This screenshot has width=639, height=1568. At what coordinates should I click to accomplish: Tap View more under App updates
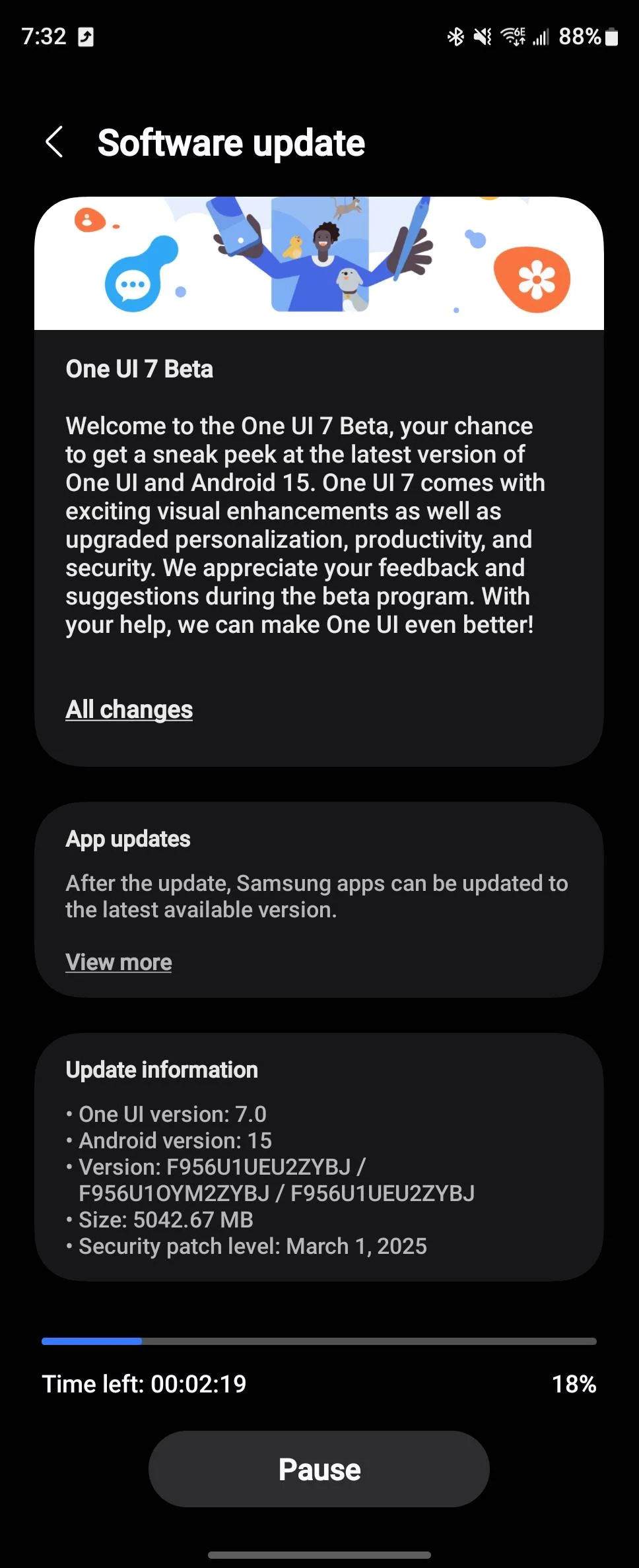tap(118, 962)
